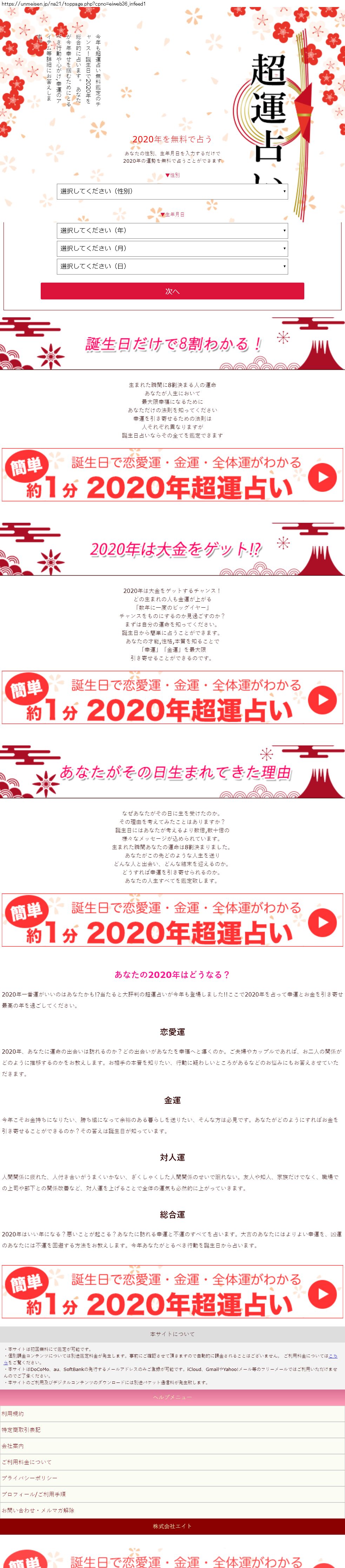Tap the red 次へ button
The image size is (345, 1568).
coord(173,291)
